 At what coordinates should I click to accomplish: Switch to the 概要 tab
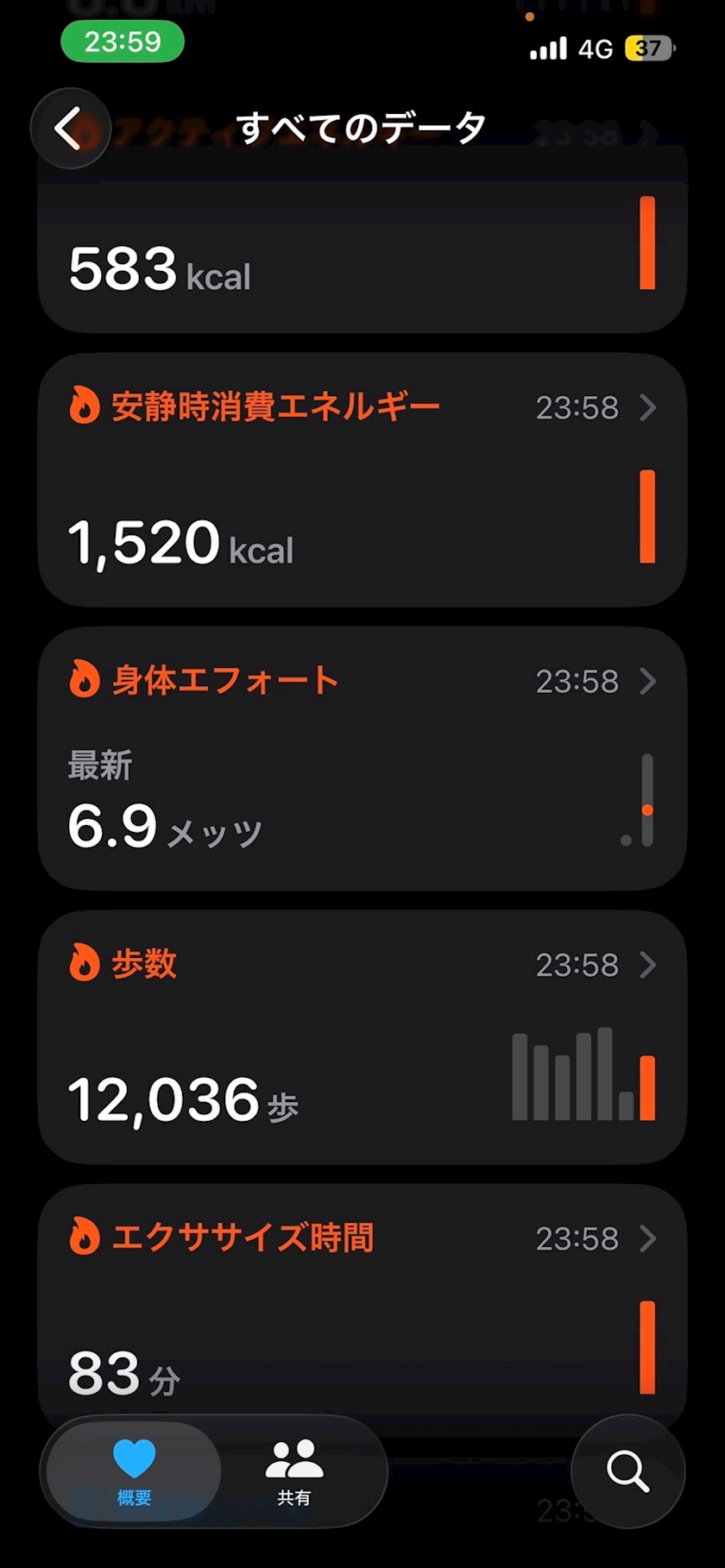(x=134, y=1472)
